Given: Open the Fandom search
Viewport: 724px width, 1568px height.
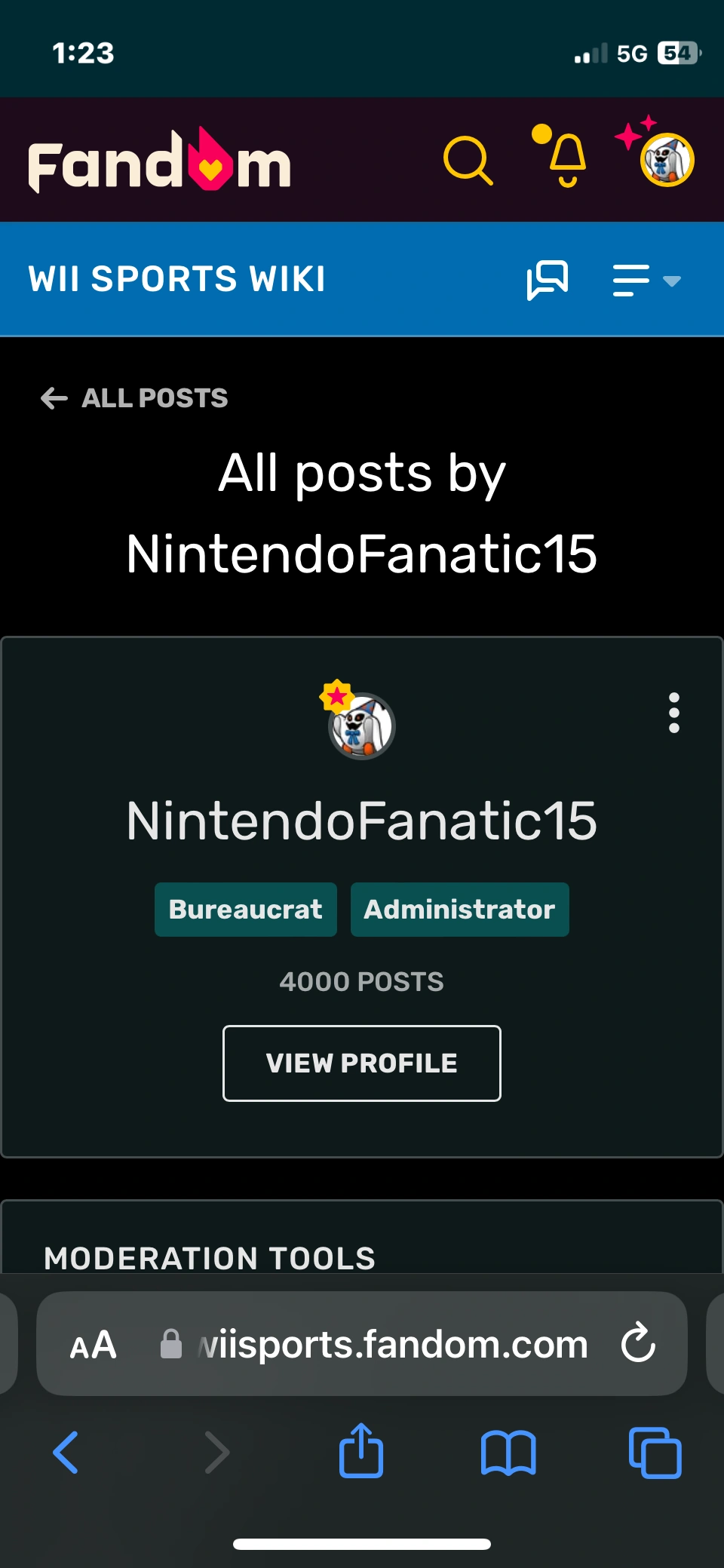Looking at the screenshot, I should [x=468, y=158].
